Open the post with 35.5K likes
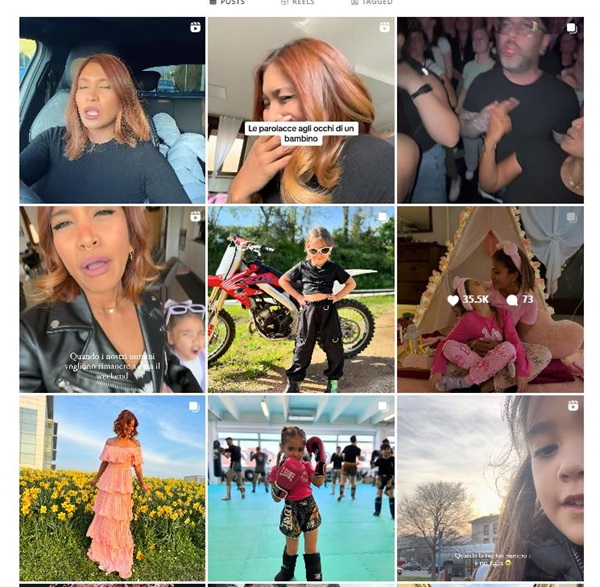This screenshot has height=587, width=600. 490,299
